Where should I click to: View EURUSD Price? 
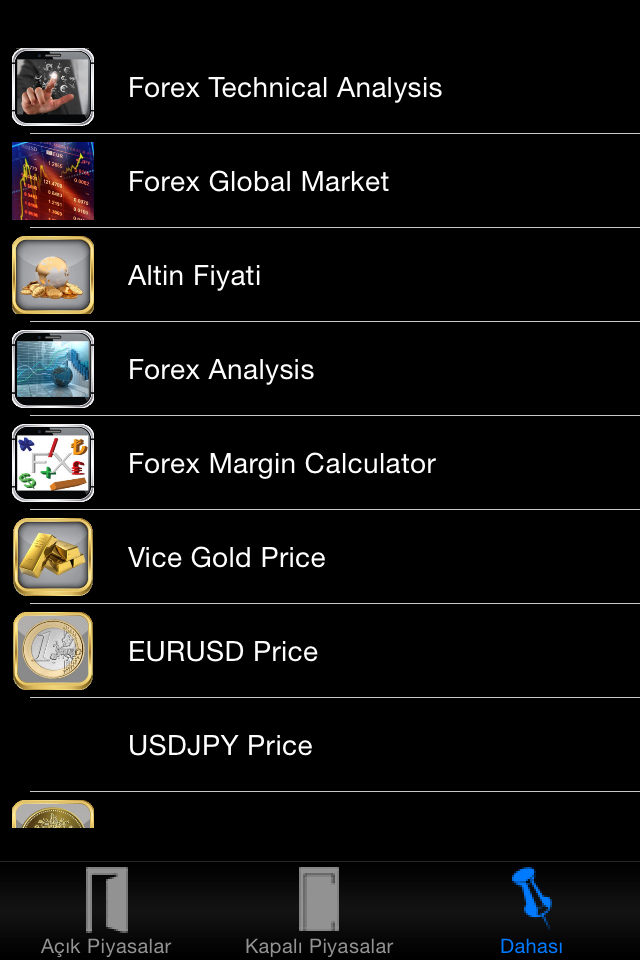(x=223, y=652)
